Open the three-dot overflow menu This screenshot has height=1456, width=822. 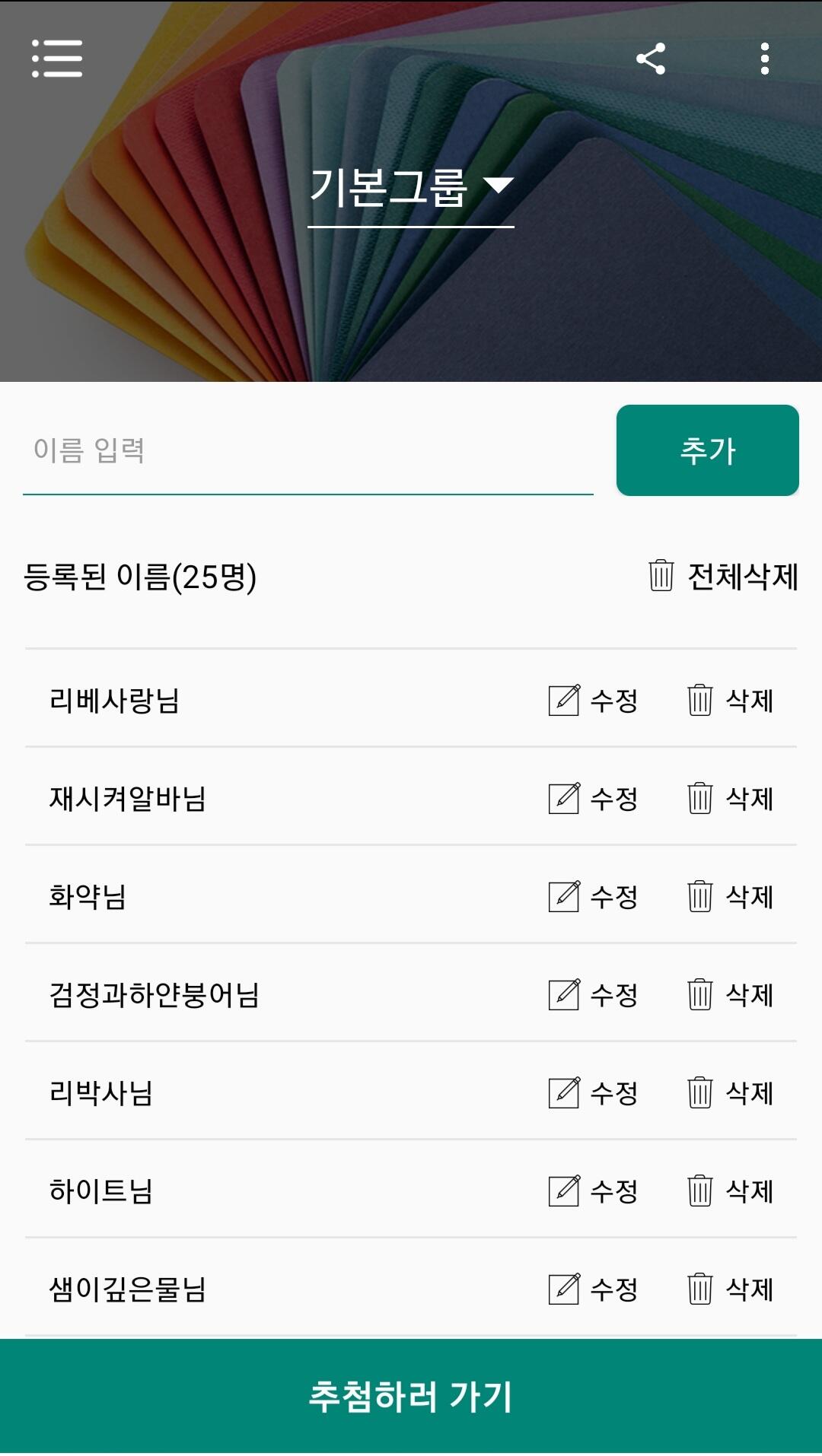[x=765, y=59]
